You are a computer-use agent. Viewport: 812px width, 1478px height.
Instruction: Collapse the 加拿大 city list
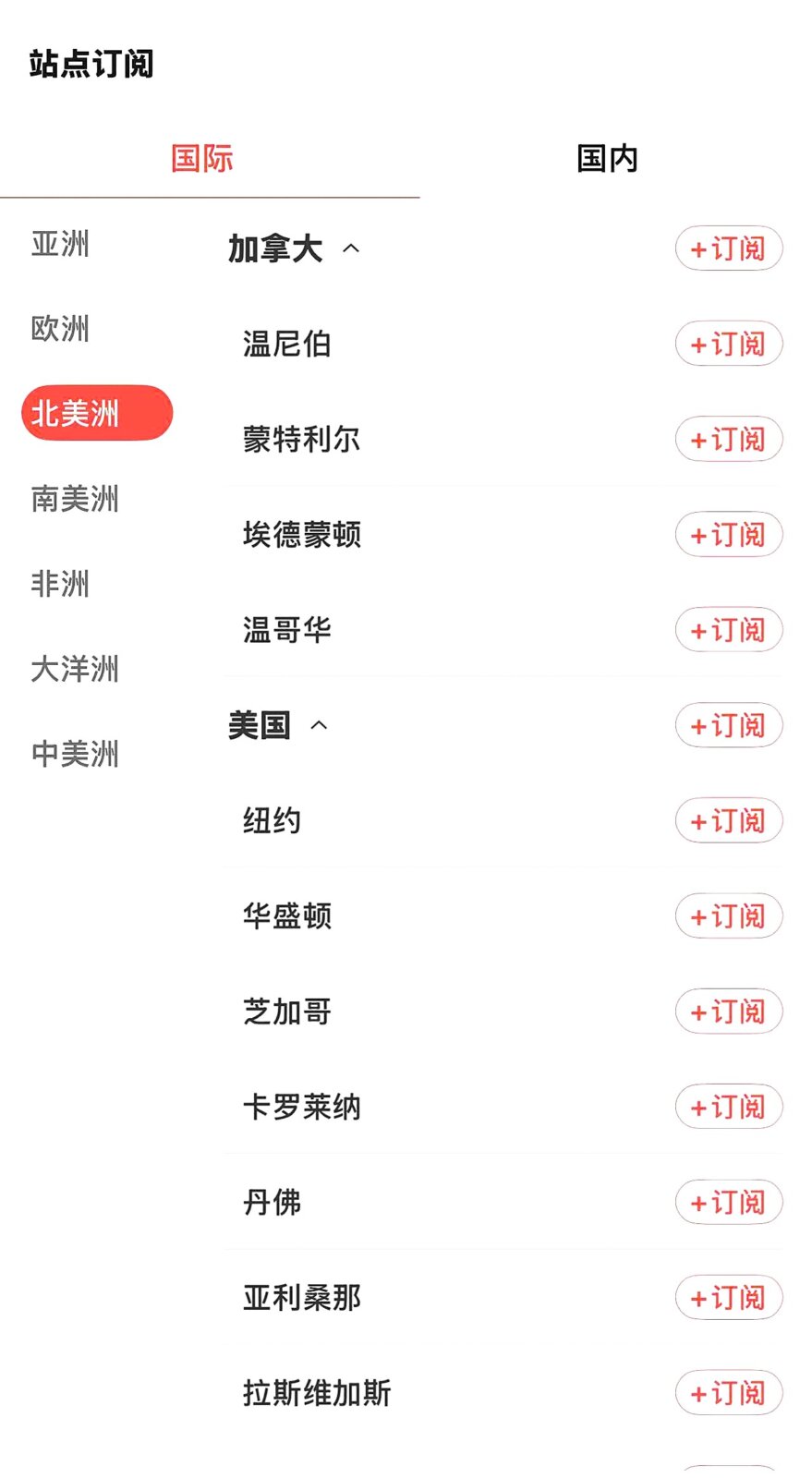(351, 248)
